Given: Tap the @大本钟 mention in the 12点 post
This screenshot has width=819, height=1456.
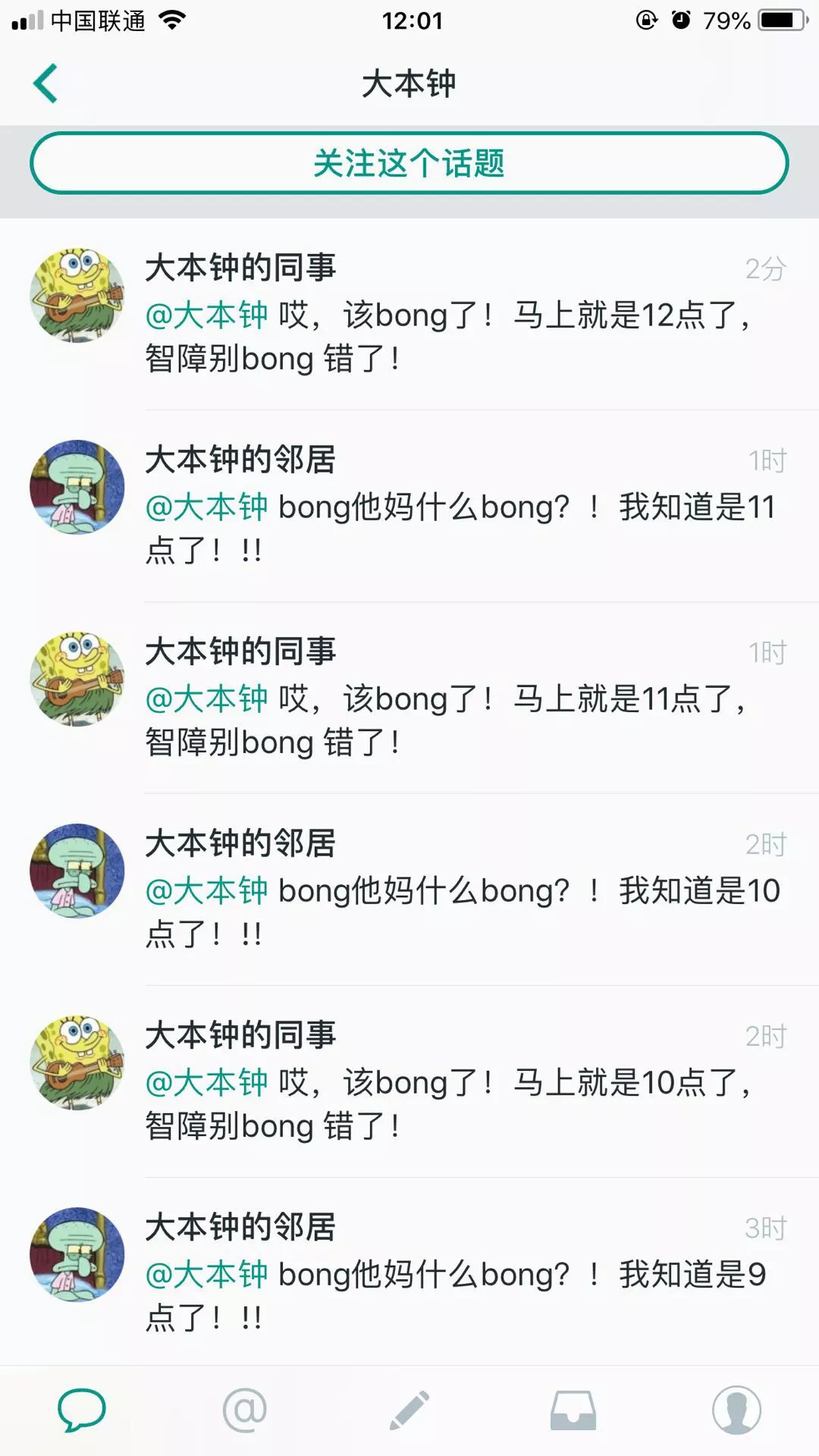Looking at the screenshot, I should click(x=206, y=315).
